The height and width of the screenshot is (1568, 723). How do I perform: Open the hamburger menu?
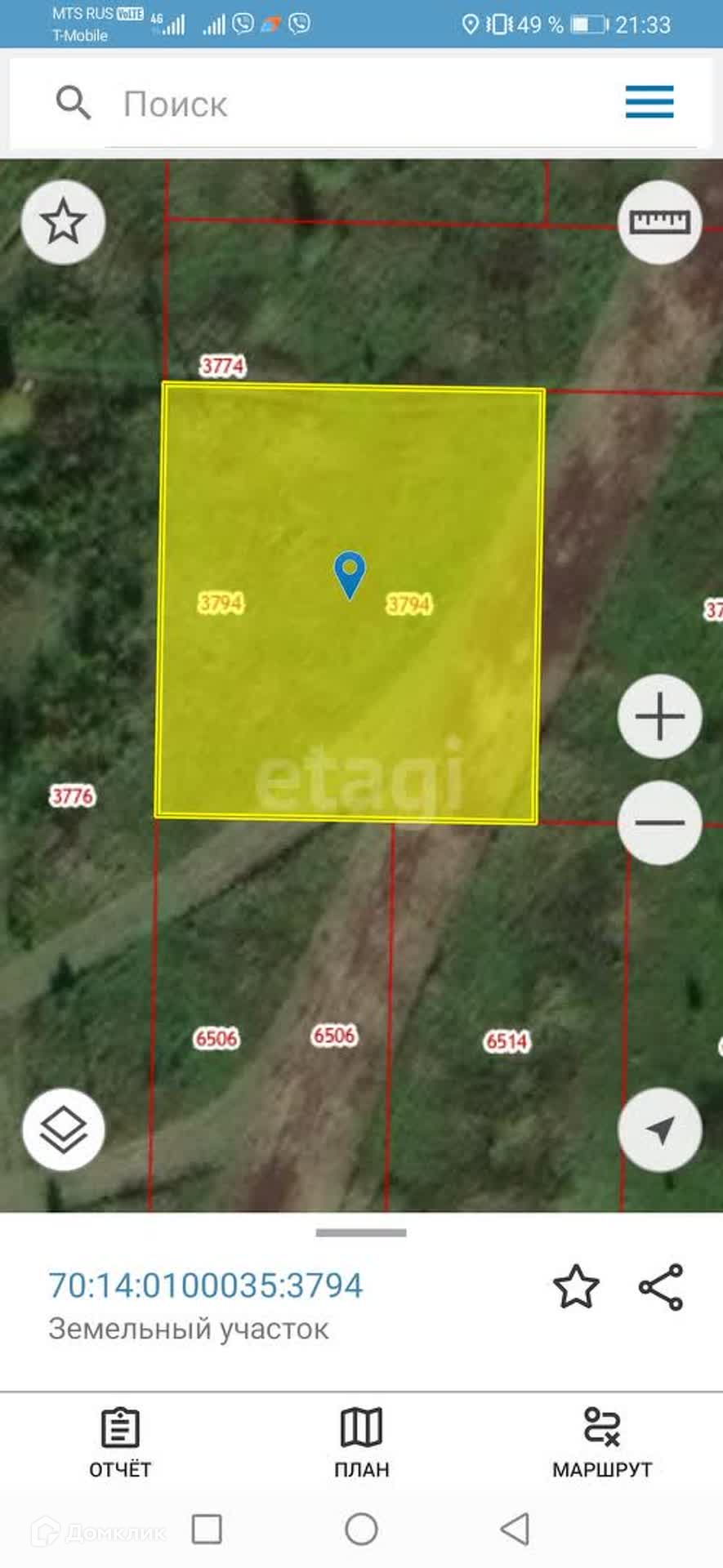(649, 102)
